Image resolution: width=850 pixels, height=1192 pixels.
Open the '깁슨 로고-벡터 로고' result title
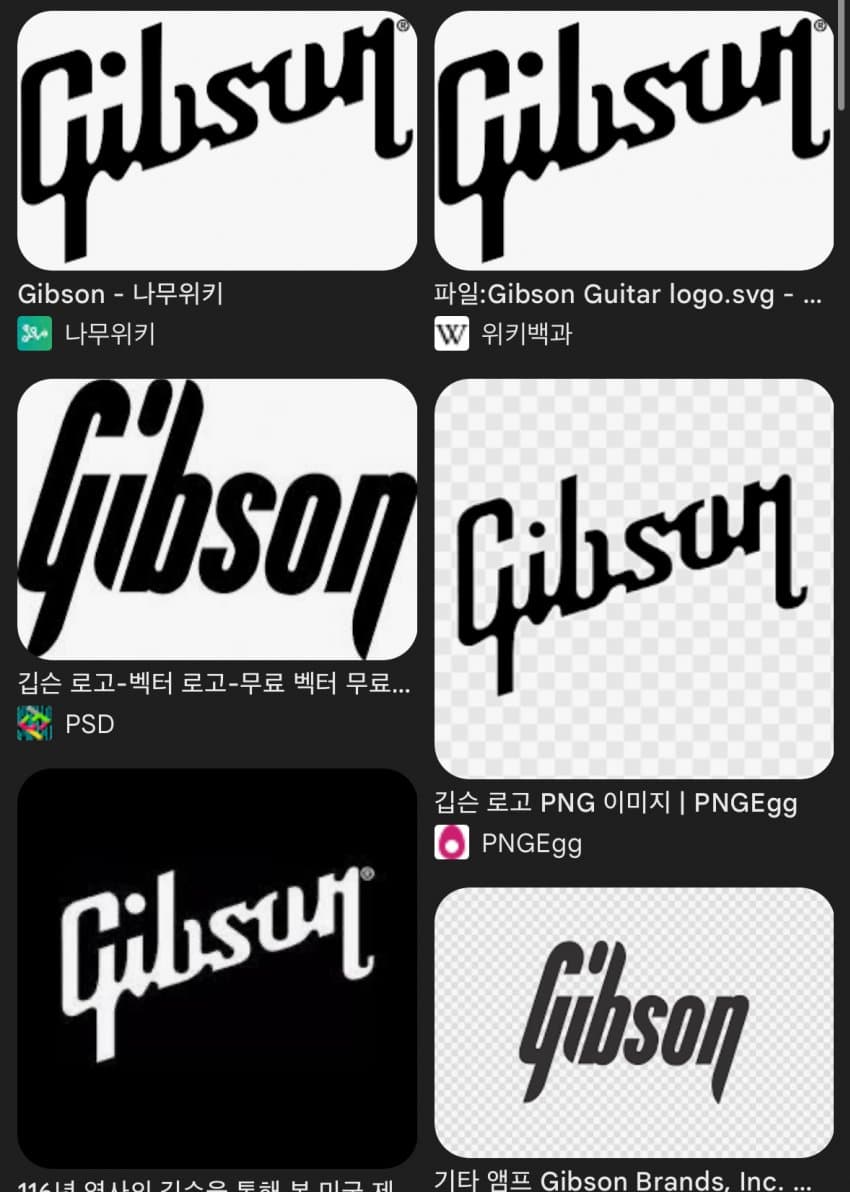point(214,685)
